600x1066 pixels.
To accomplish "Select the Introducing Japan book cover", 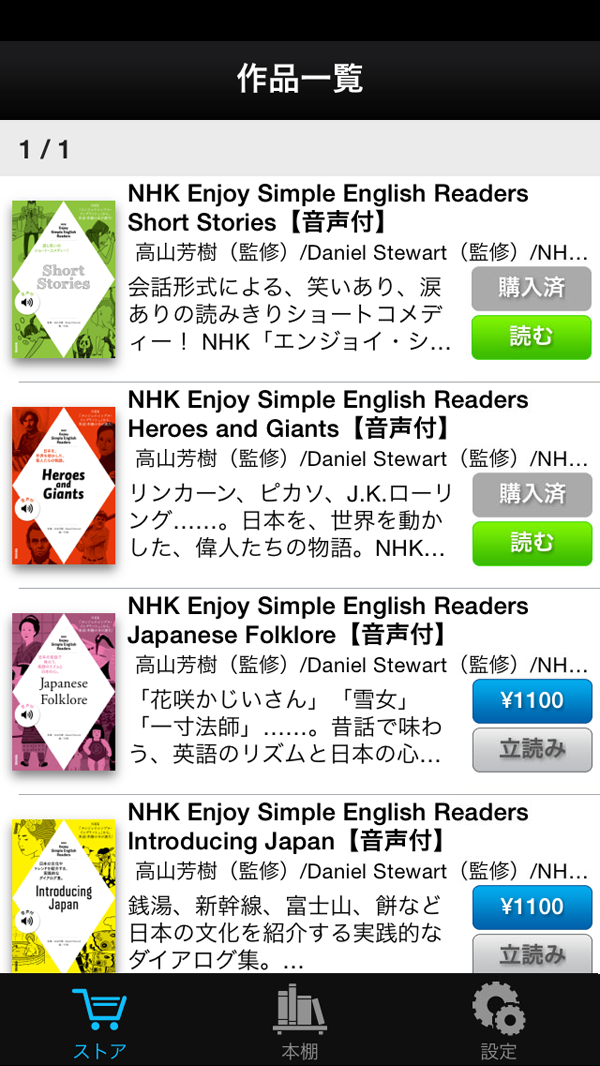I will pyautogui.click(x=64, y=895).
